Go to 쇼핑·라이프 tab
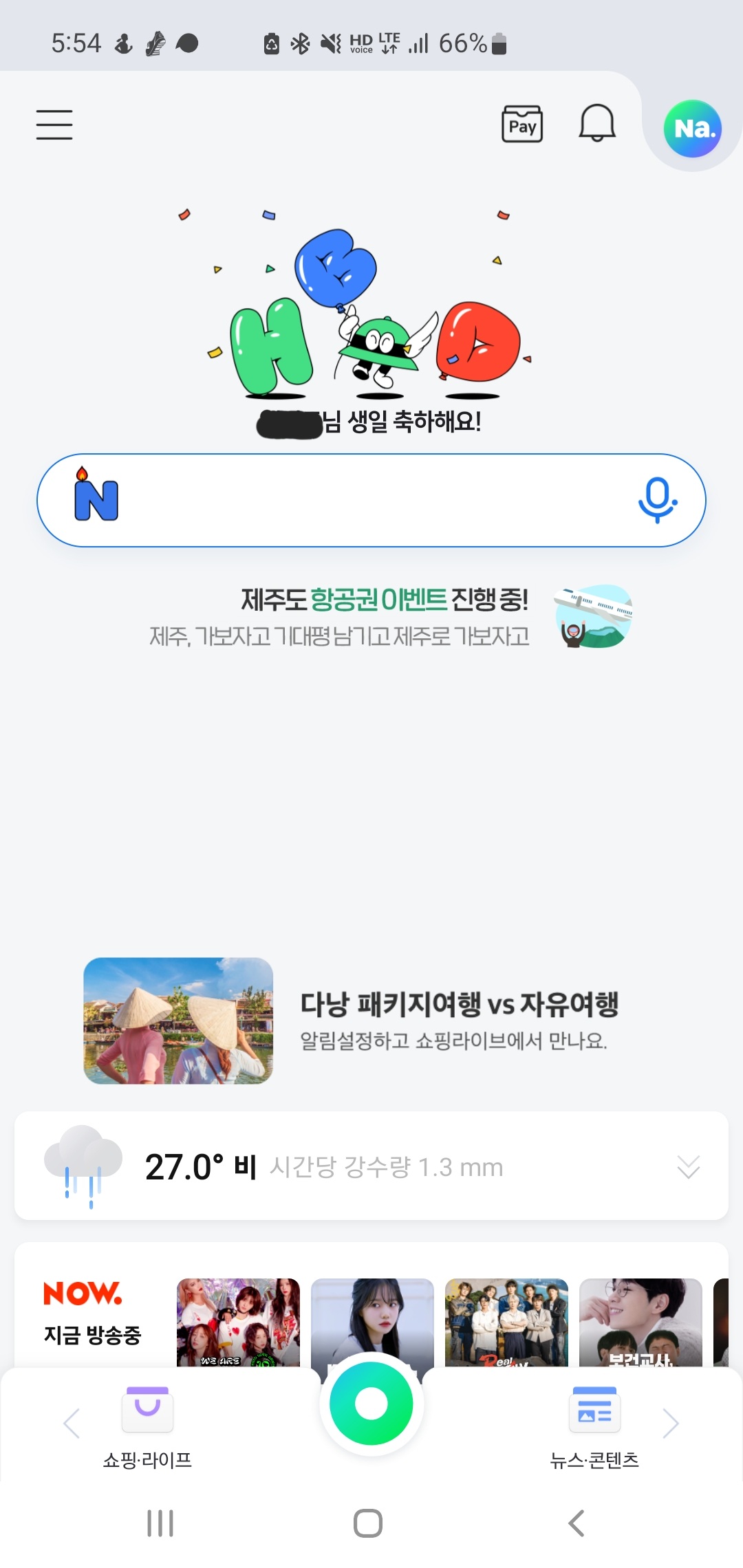 [147, 1427]
